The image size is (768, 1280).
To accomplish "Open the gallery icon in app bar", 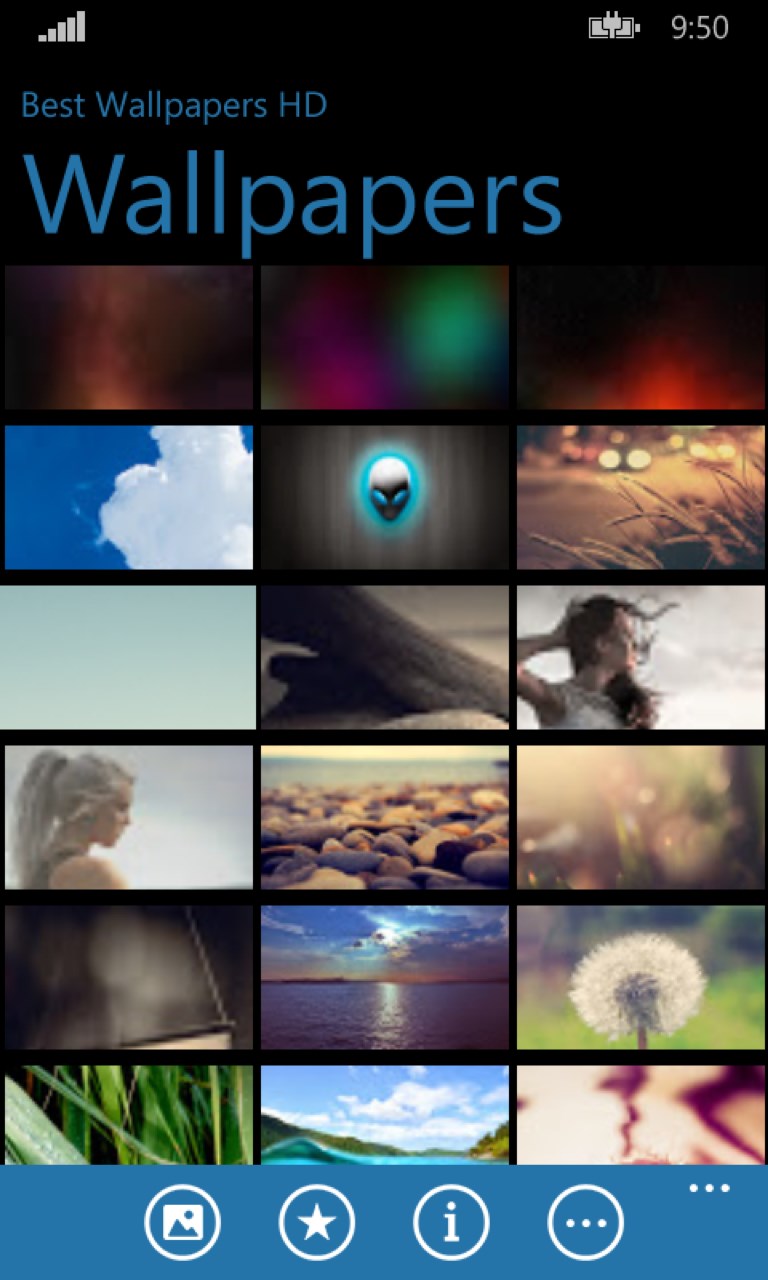I will tap(182, 1222).
